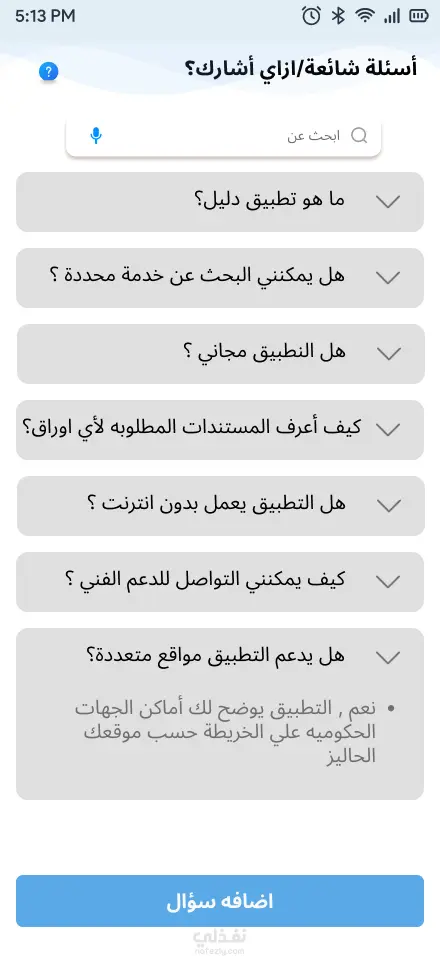
Task: Collapse هل يدعم التطبيق مواقع متعددة؟
Action: click(x=220, y=657)
